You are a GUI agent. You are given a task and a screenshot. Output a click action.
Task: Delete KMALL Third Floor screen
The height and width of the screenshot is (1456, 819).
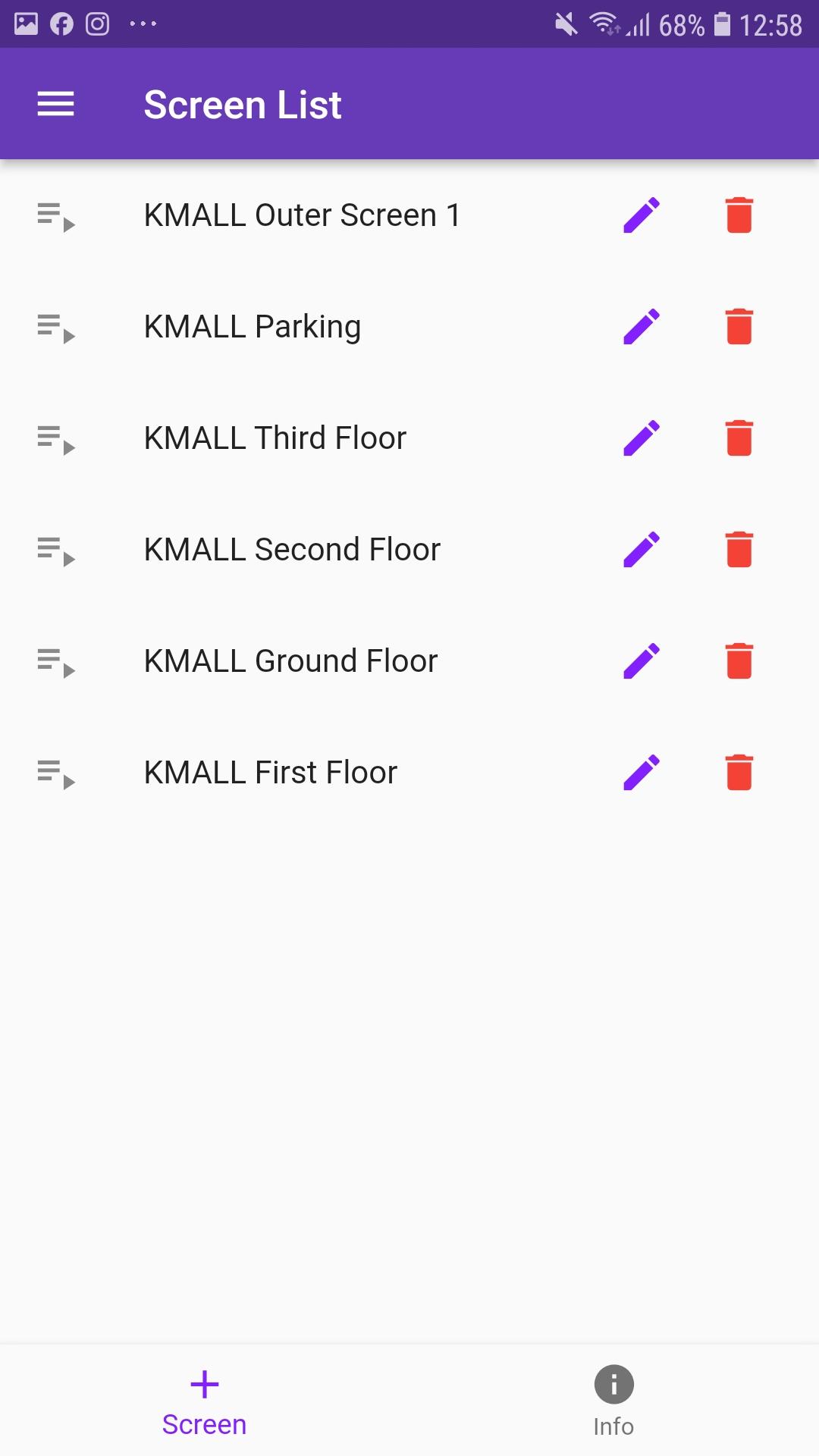click(x=739, y=438)
